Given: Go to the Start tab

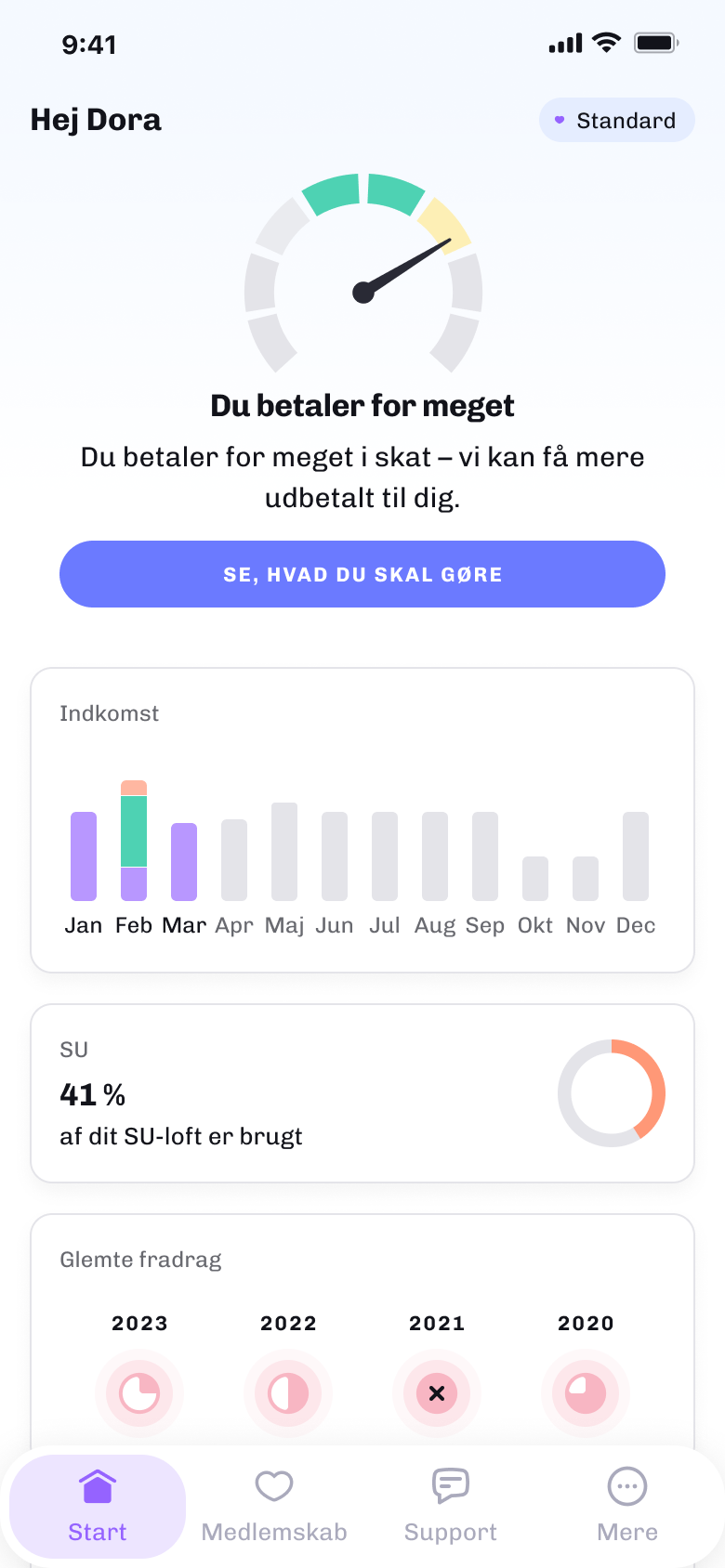Looking at the screenshot, I should [x=98, y=1506].
